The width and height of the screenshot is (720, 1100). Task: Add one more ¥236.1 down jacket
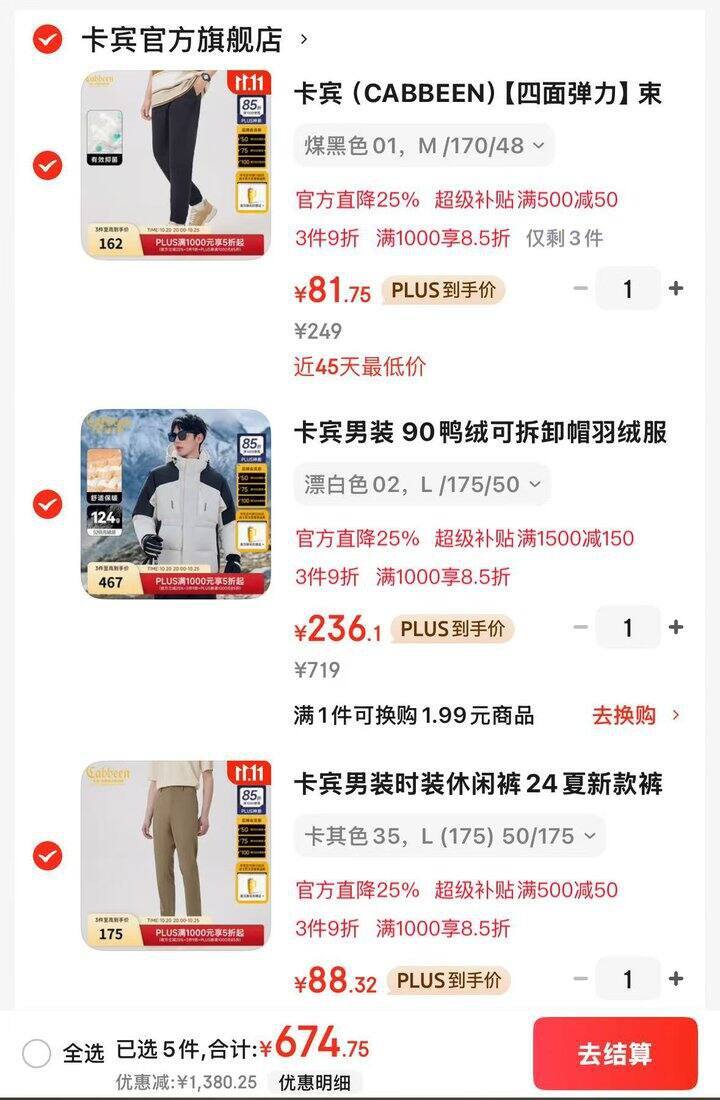(x=676, y=628)
